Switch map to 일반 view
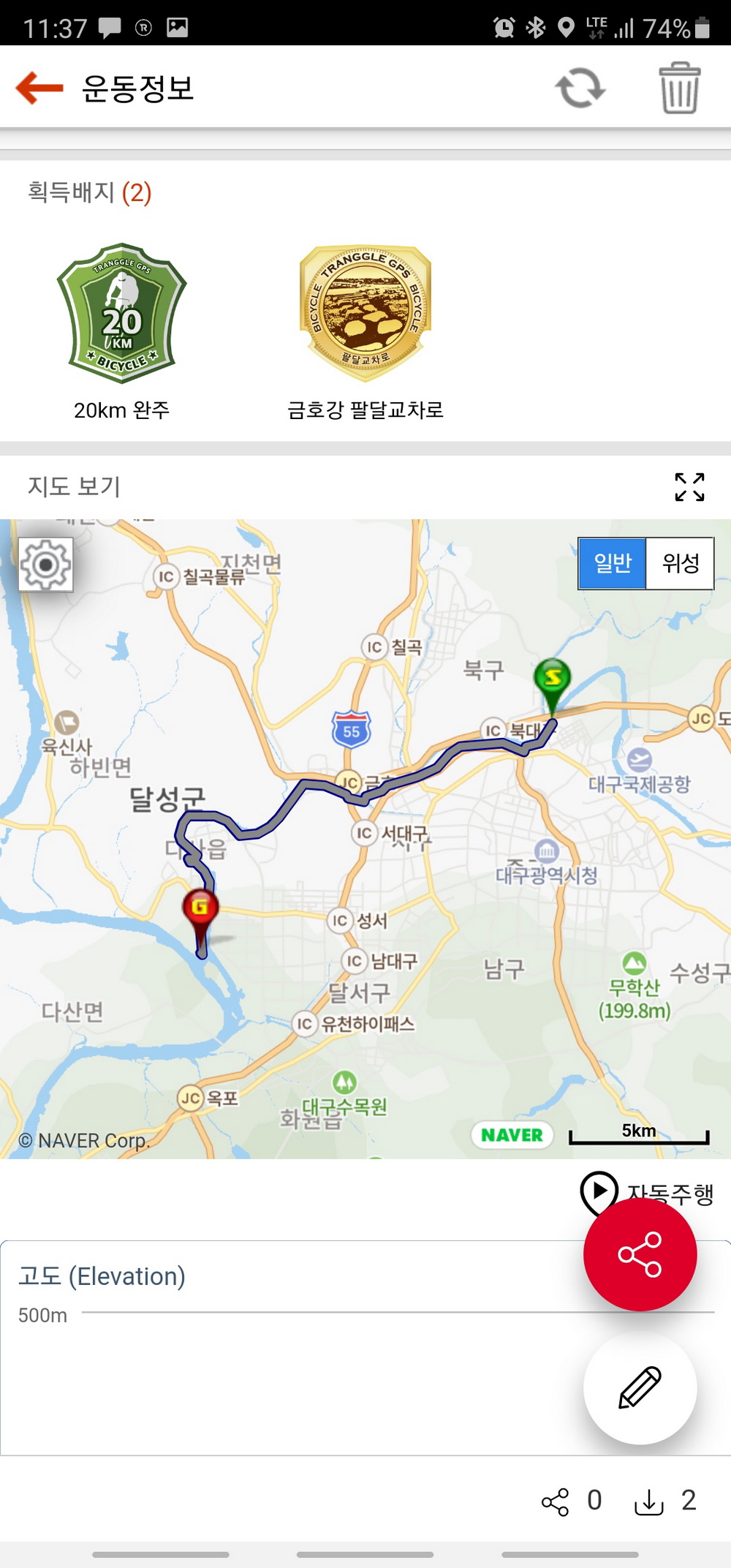 click(x=613, y=563)
